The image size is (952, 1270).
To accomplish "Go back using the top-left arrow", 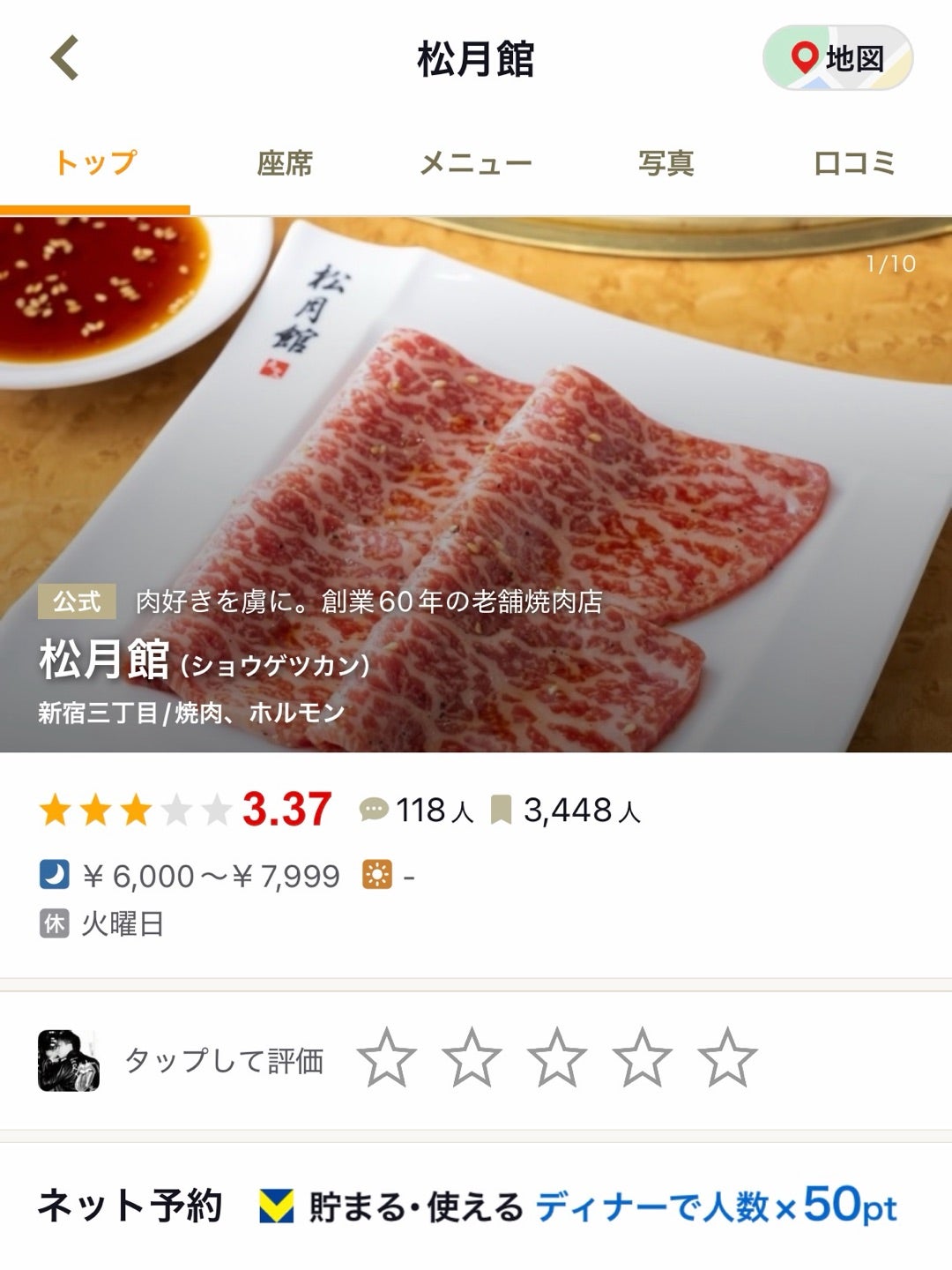I will pyautogui.click(x=64, y=58).
